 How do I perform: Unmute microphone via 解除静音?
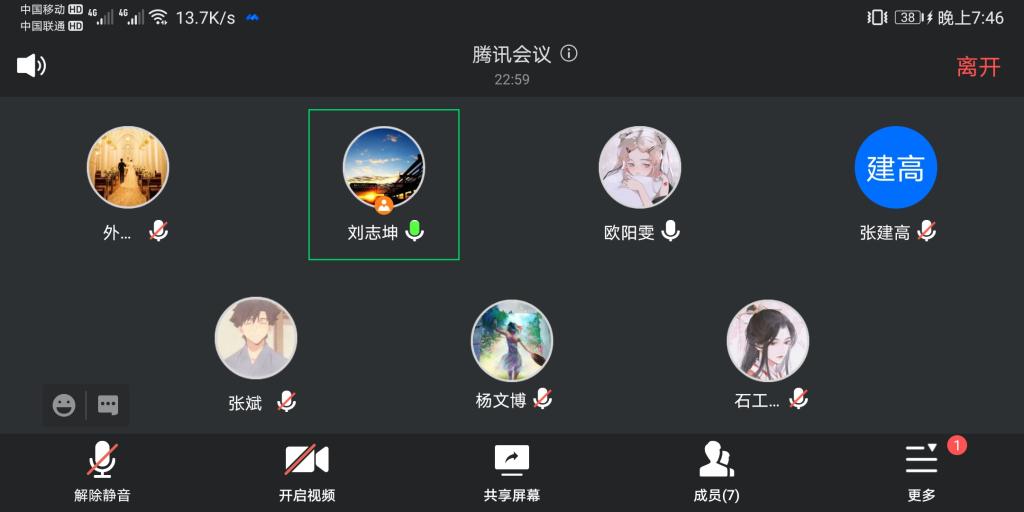(102, 471)
